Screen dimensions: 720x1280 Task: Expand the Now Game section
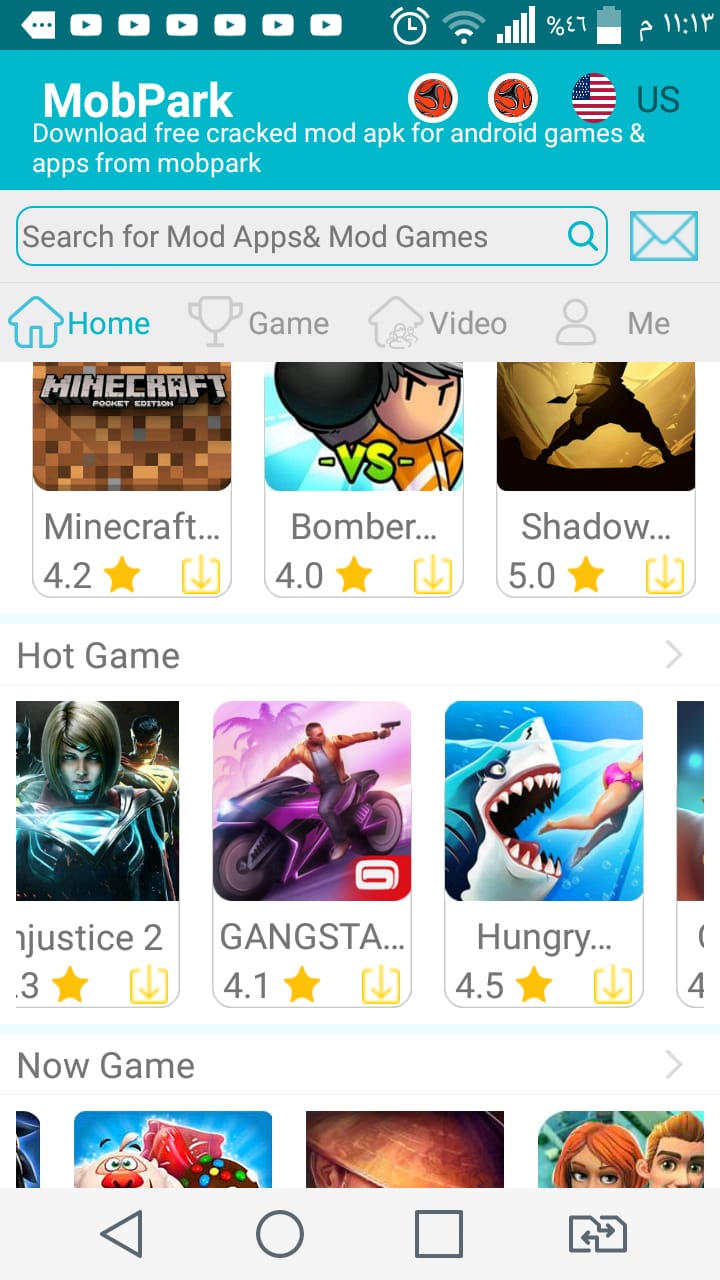674,1065
